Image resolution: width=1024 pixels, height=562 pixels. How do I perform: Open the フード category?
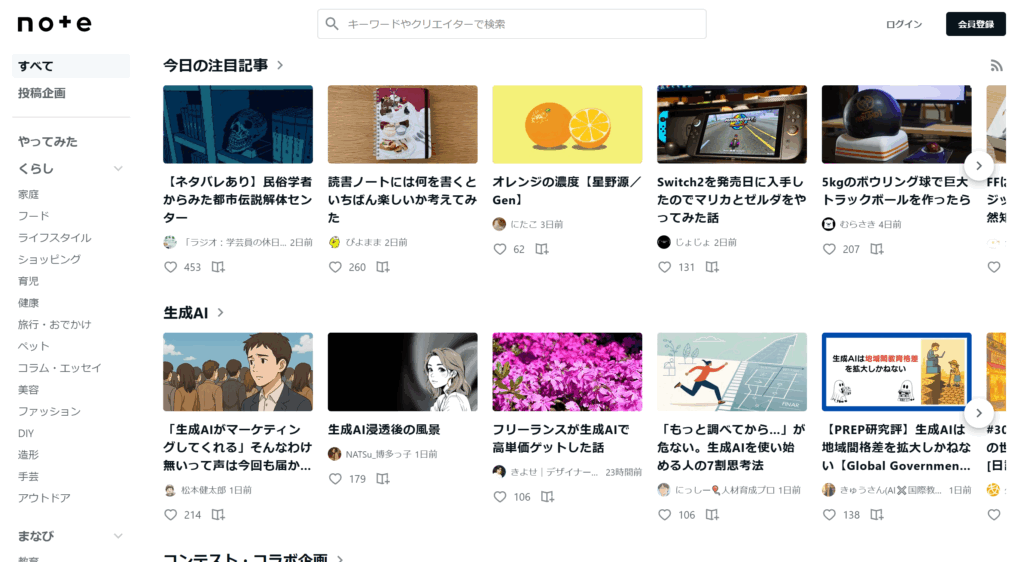[x=33, y=216]
